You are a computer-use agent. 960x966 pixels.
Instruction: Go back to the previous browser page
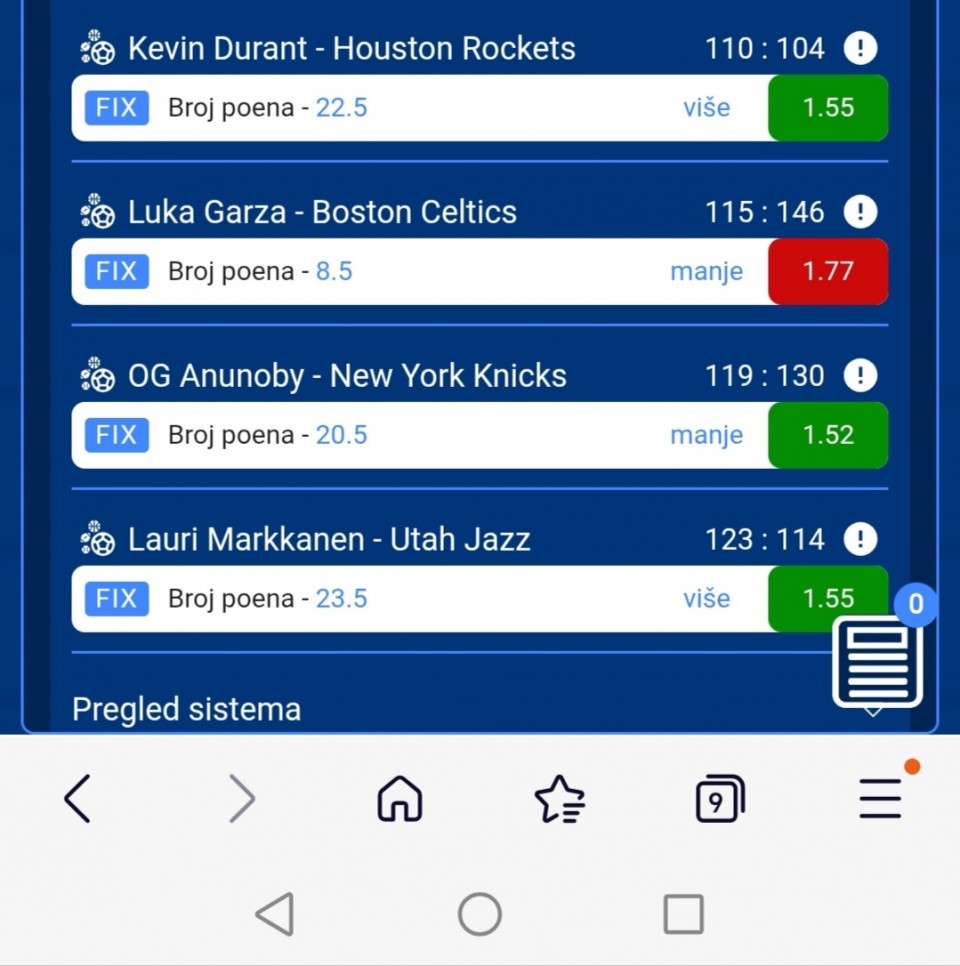click(x=78, y=799)
